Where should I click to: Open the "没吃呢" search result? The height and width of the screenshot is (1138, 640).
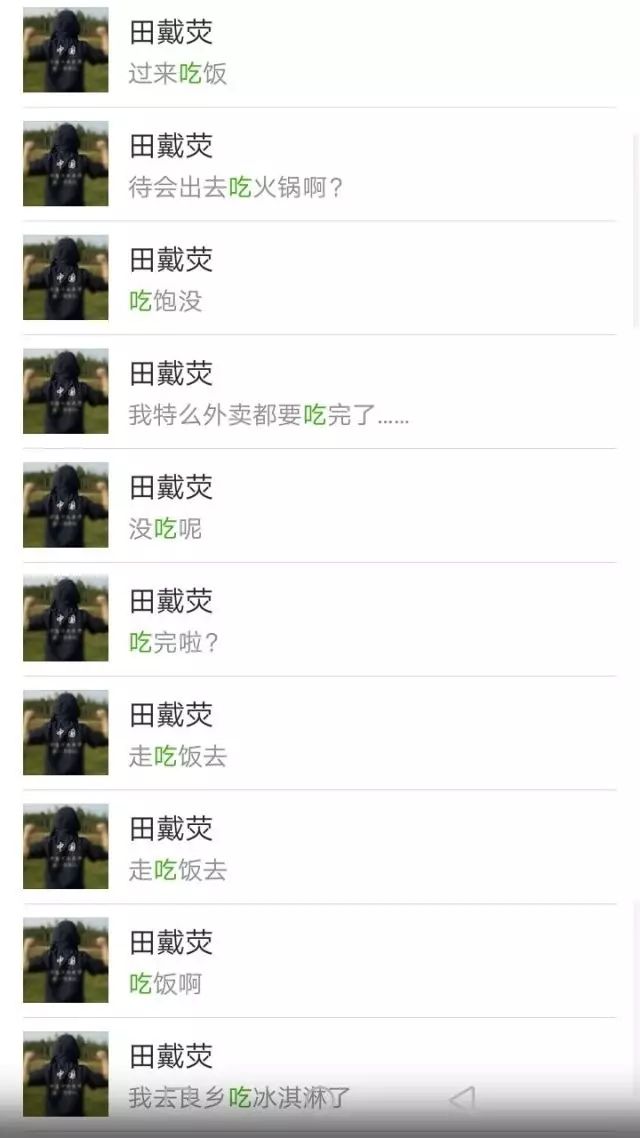[320, 507]
